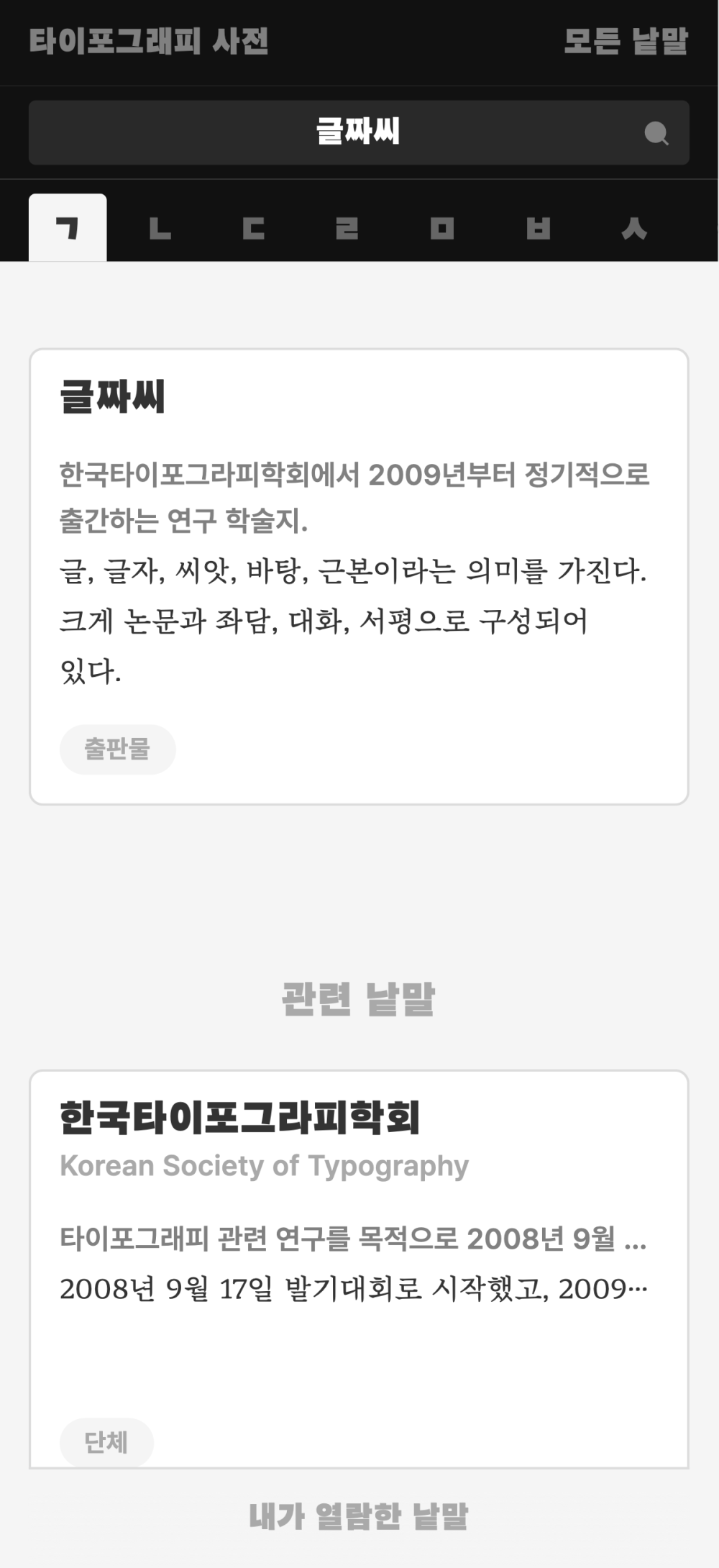Switch to the ㅅ consonant tab
719x1568 pixels.
pos(634,228)
